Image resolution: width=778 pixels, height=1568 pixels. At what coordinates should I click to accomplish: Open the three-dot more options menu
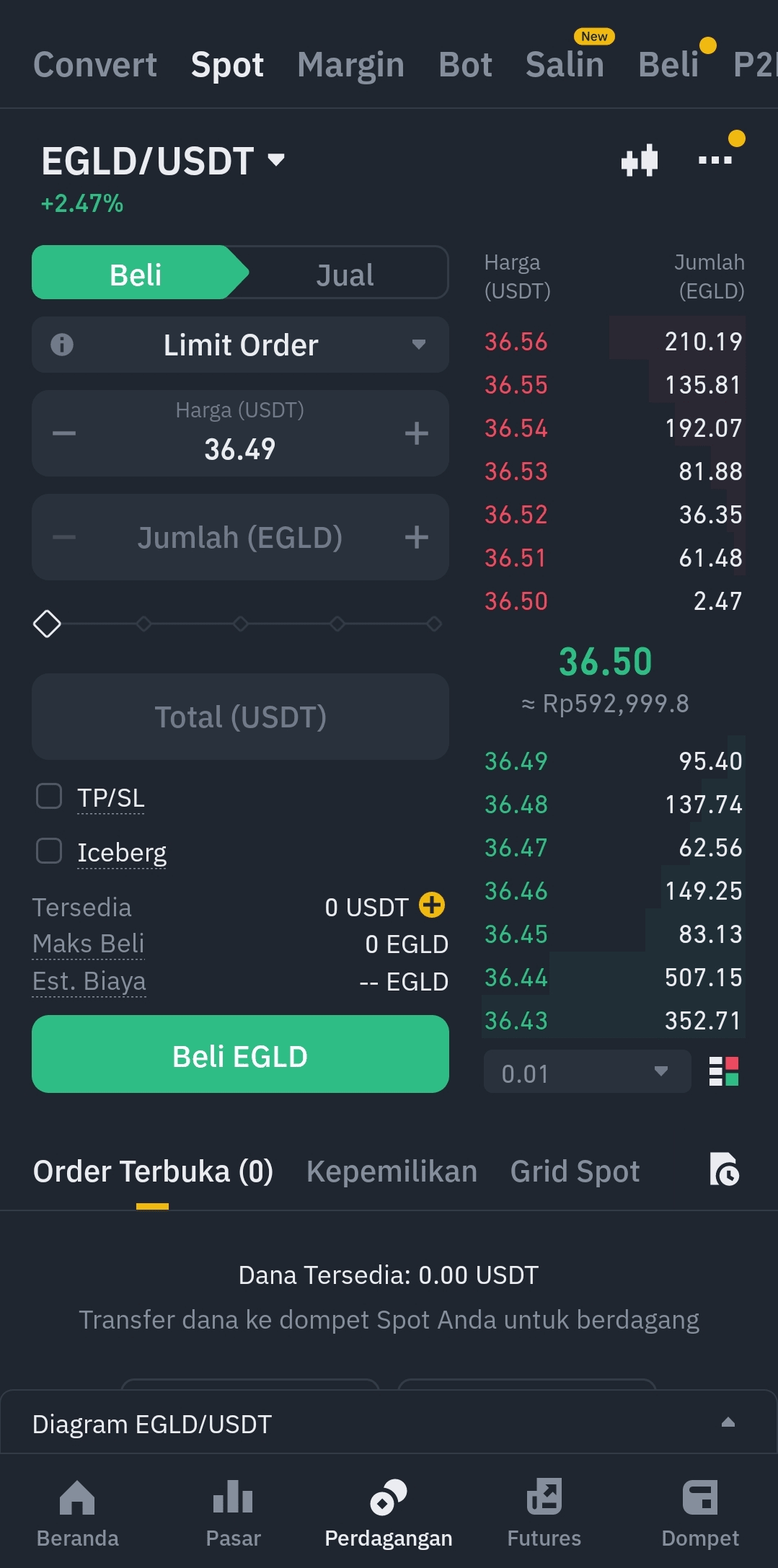point(715,160)
